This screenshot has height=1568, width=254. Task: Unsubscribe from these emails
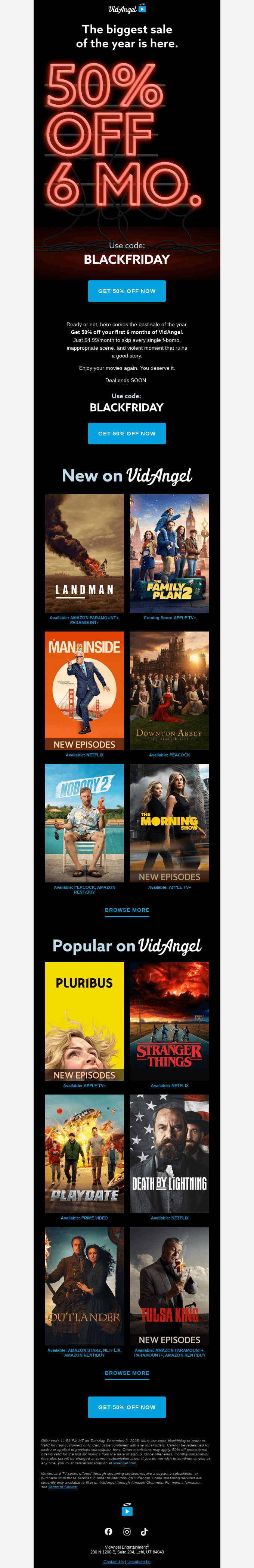[139, 1561]
